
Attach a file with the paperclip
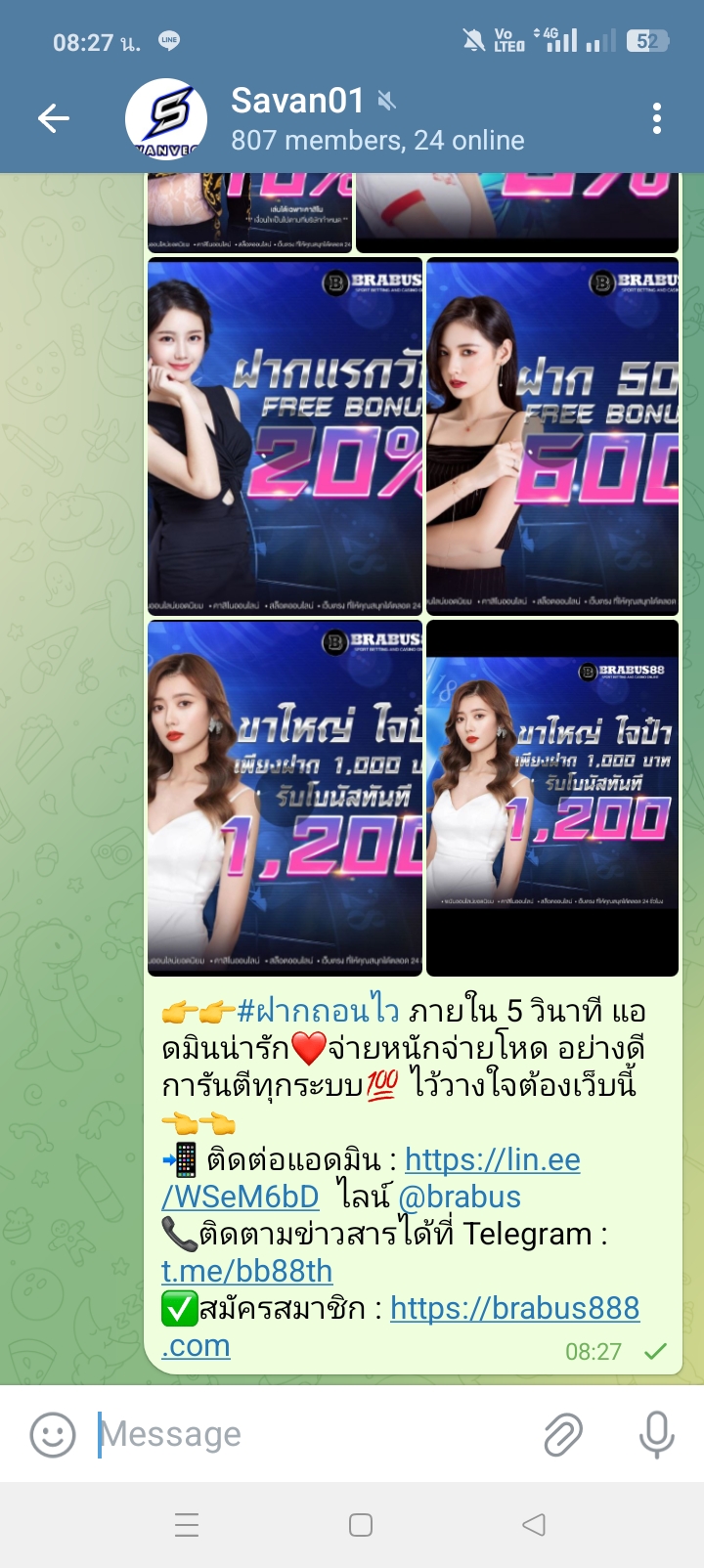pos(563,1434)
